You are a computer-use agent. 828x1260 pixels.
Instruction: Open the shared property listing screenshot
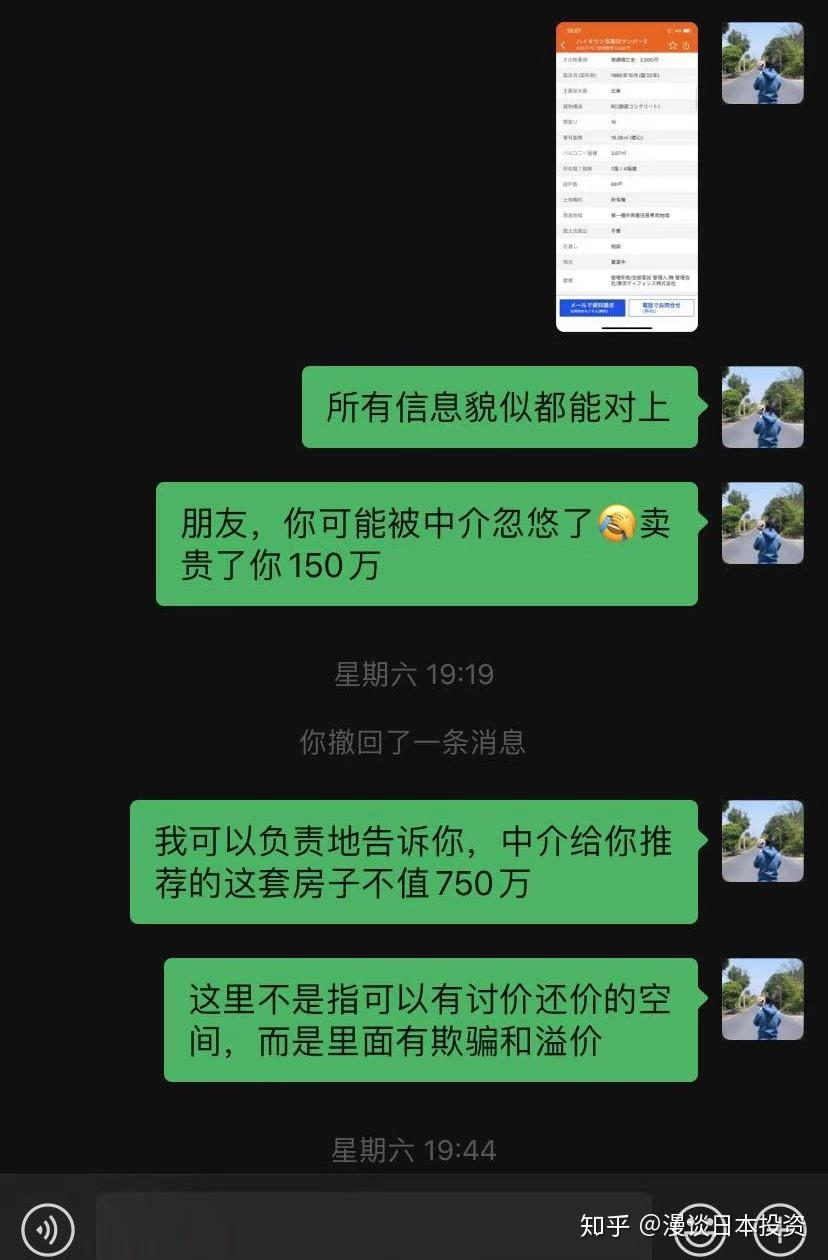coord(626,176)
